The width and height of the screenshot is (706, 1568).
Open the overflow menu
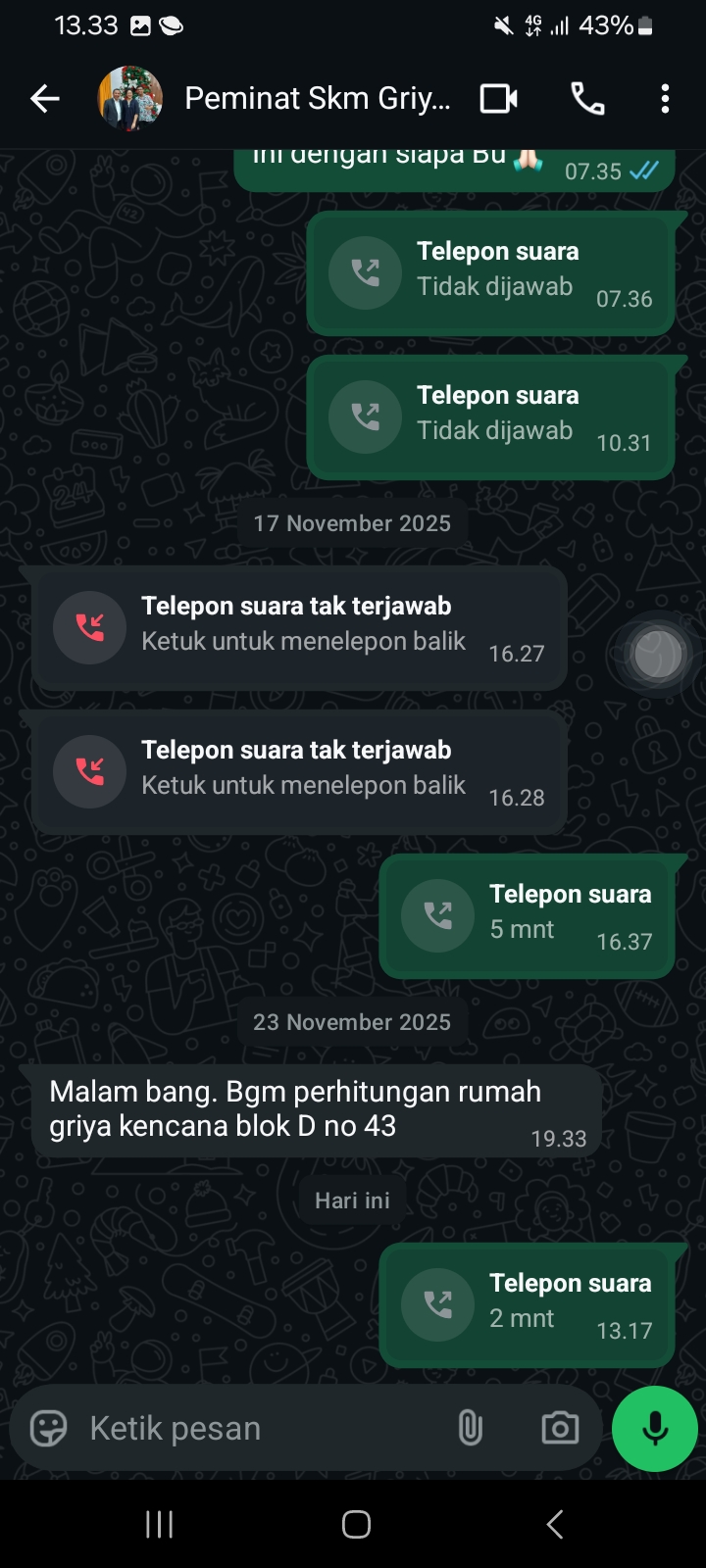click(x=665, y=98)
